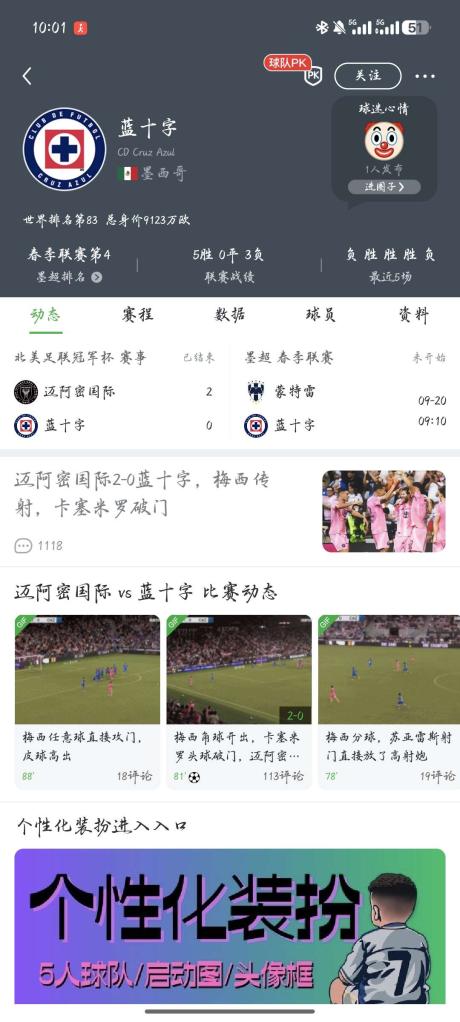The height and width of the screenshot is (1022, 460).
Task: Open the 个性化装扮 banner
Action: [230, 926]
